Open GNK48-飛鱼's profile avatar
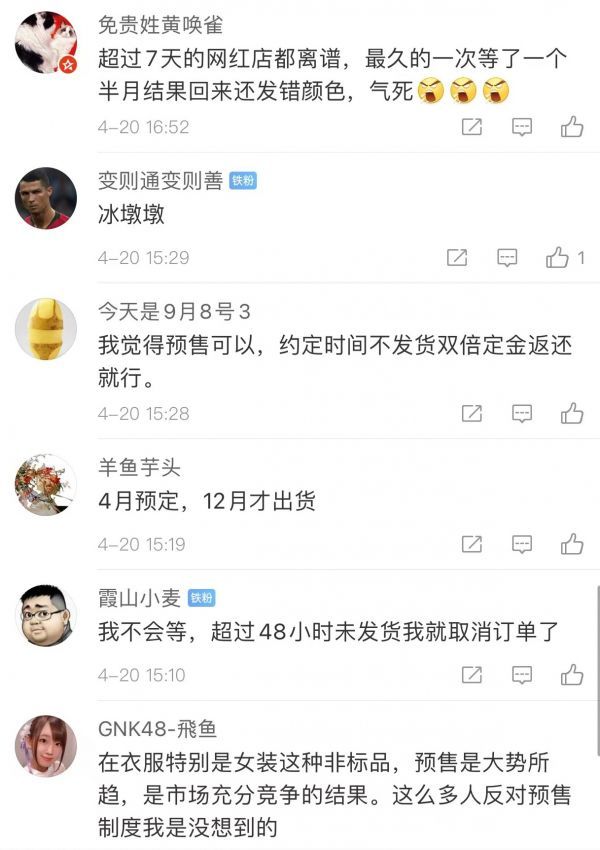 [46, 746]
